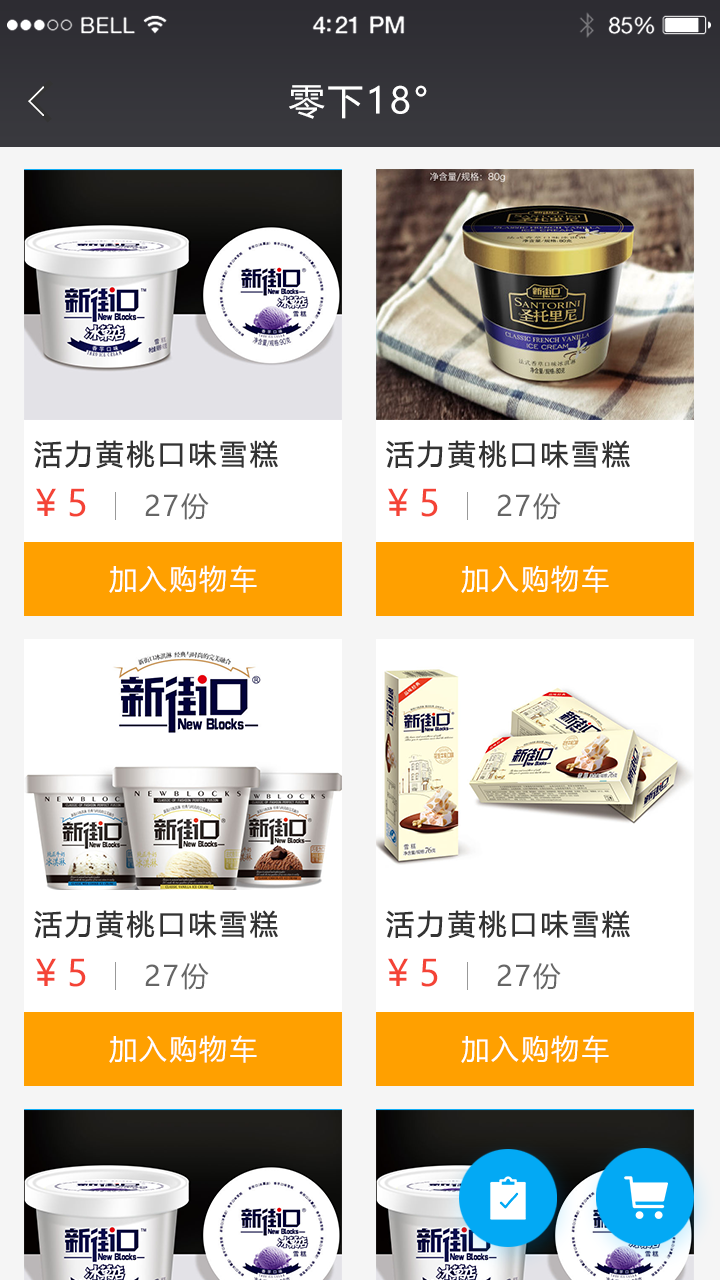Open the Santorini vanilla ice cream product

pyautogui.click(x=535, y=295)
